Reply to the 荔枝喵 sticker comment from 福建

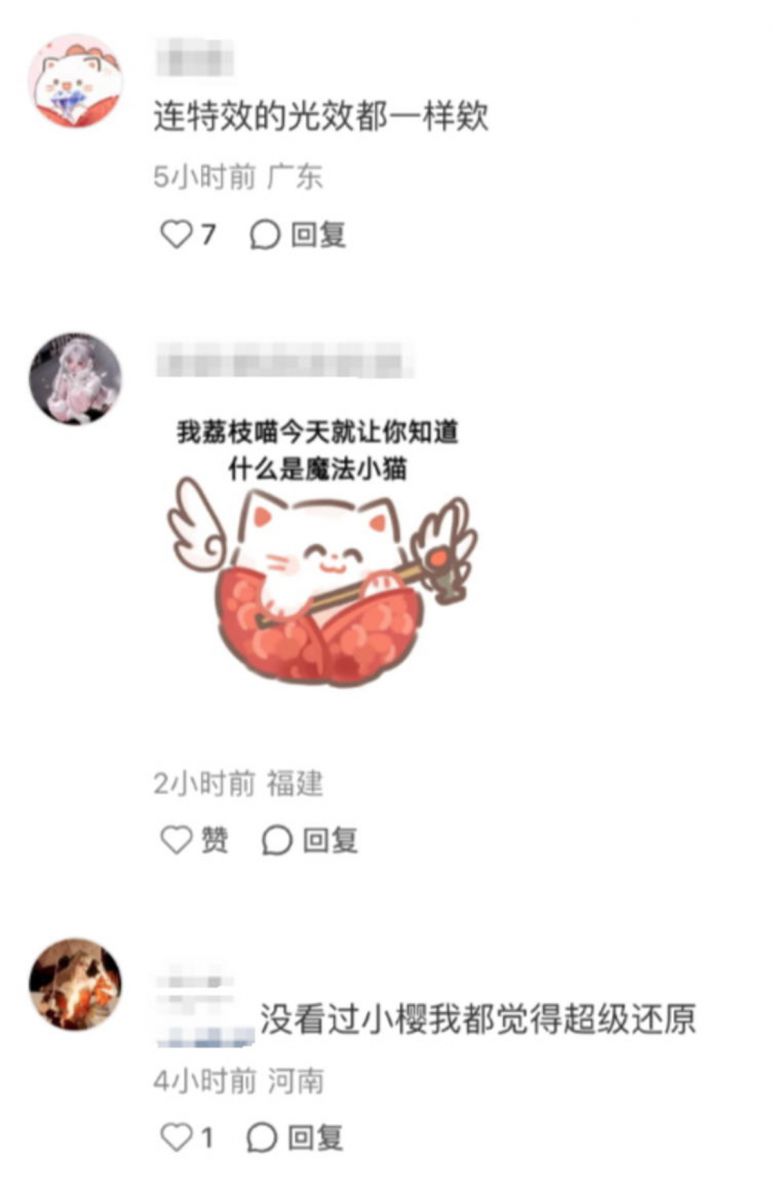pyautogui.click(x=309, y=840)
